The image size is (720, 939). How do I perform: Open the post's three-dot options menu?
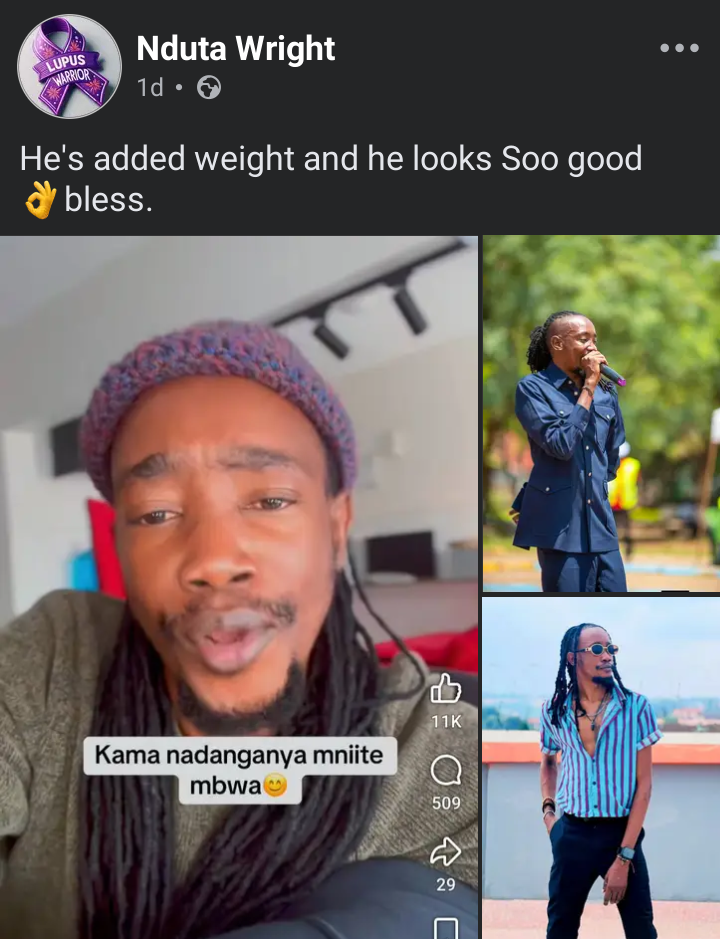pos(679,48)
